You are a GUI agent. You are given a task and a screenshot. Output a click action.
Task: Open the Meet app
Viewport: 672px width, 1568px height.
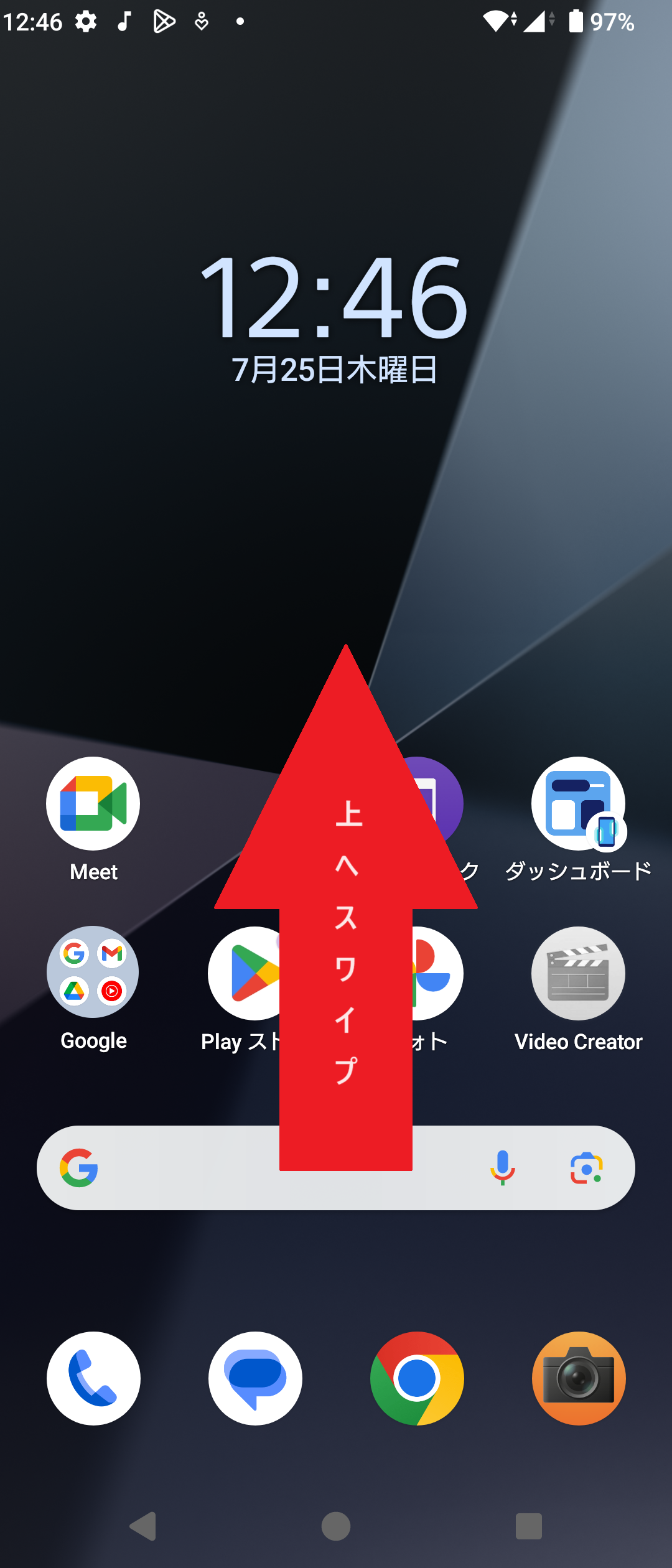pyautogui.click(x=93, y=803)
